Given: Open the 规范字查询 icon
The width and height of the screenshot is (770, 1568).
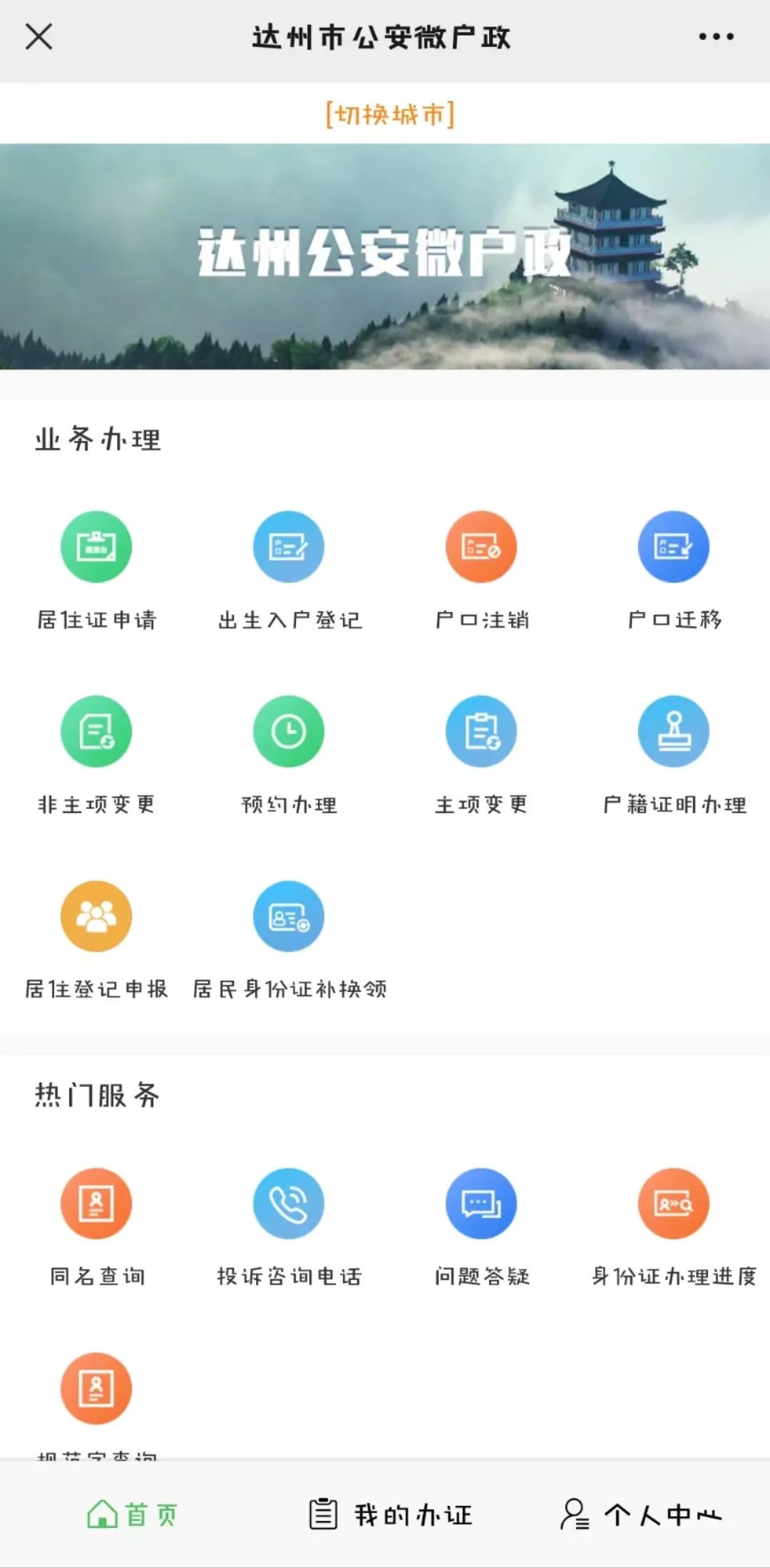Looking at the screenshot, I should (x=96, y=1388).
